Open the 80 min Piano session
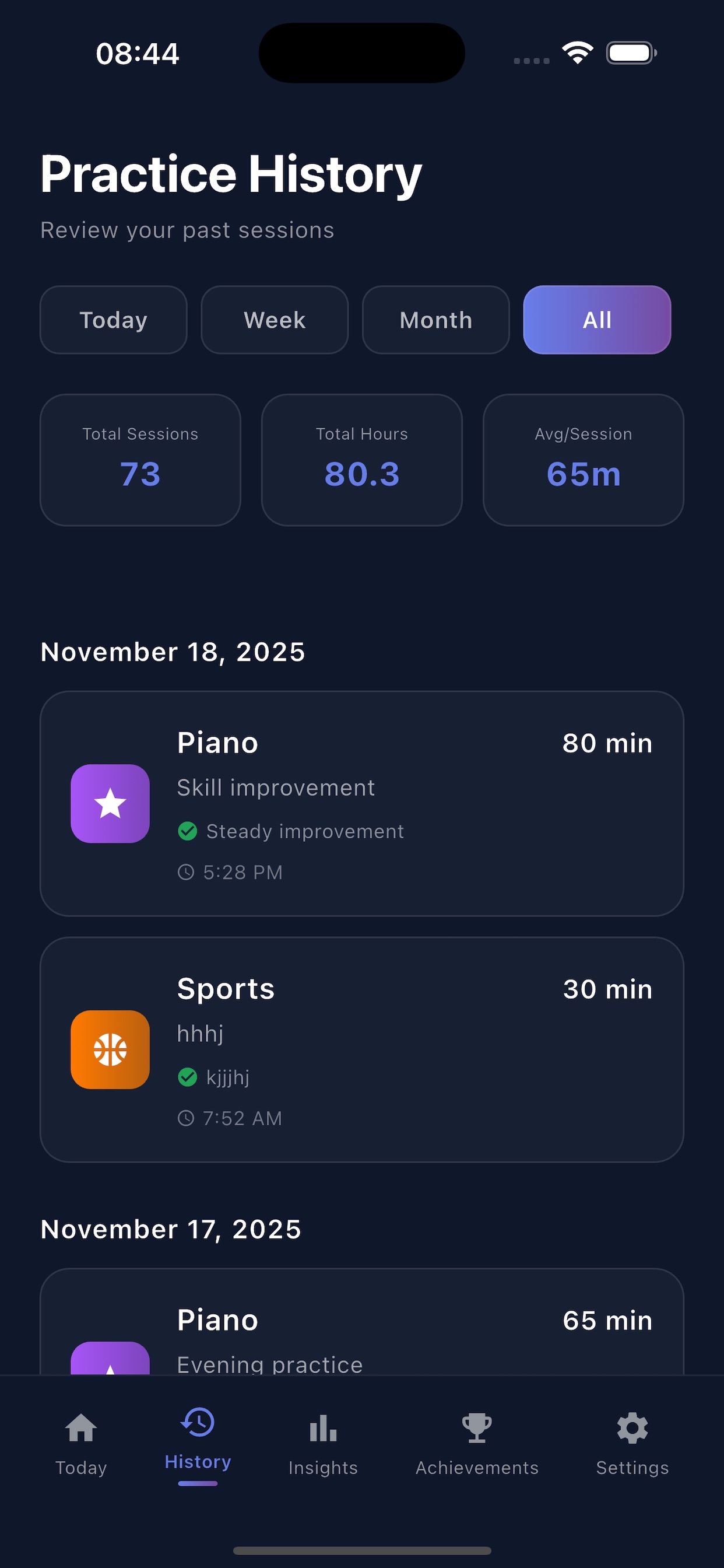 [362, 803]
